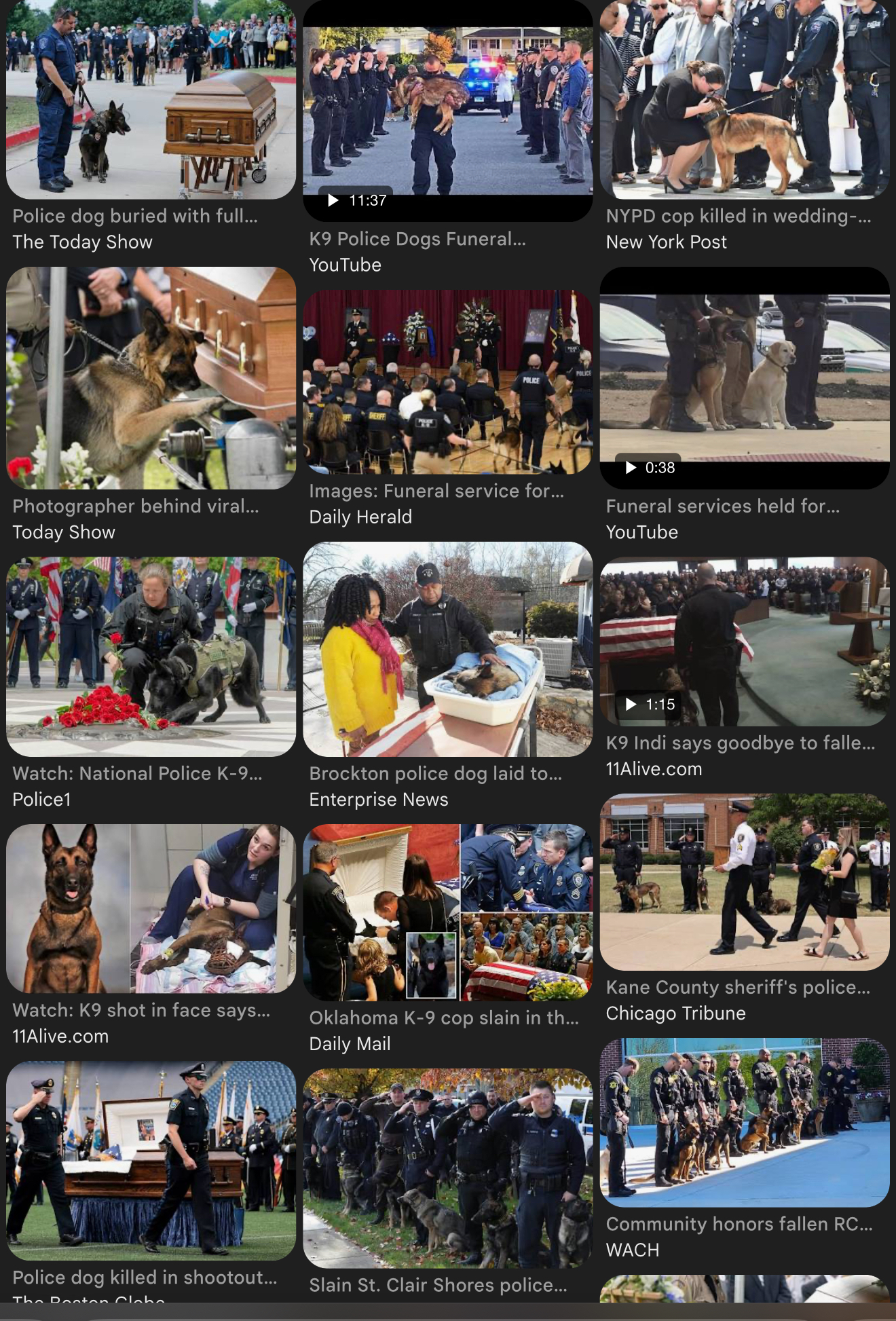The width and height of the screenshot is (896, 1321).
Task: Open K9 shot in face 11Alive result
Action: (x=151, y=909)
